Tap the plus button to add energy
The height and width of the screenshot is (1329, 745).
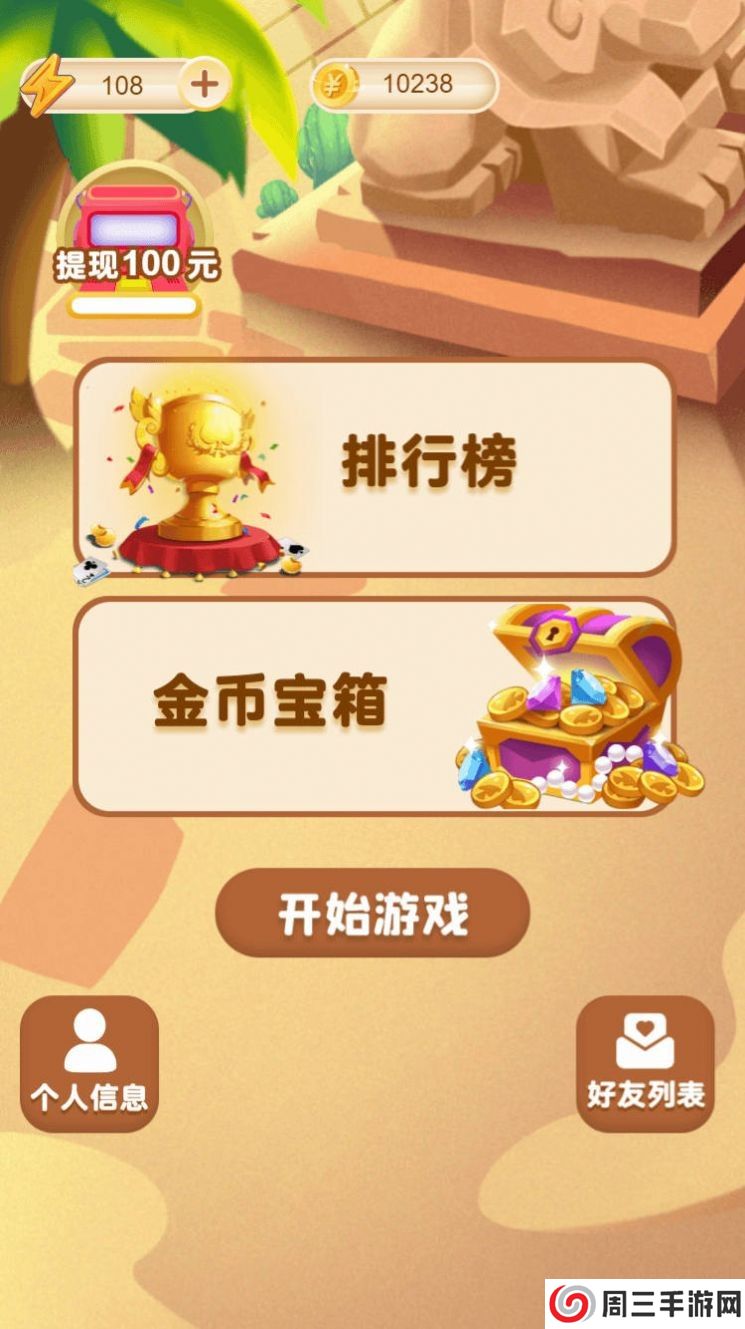point(204,85)
